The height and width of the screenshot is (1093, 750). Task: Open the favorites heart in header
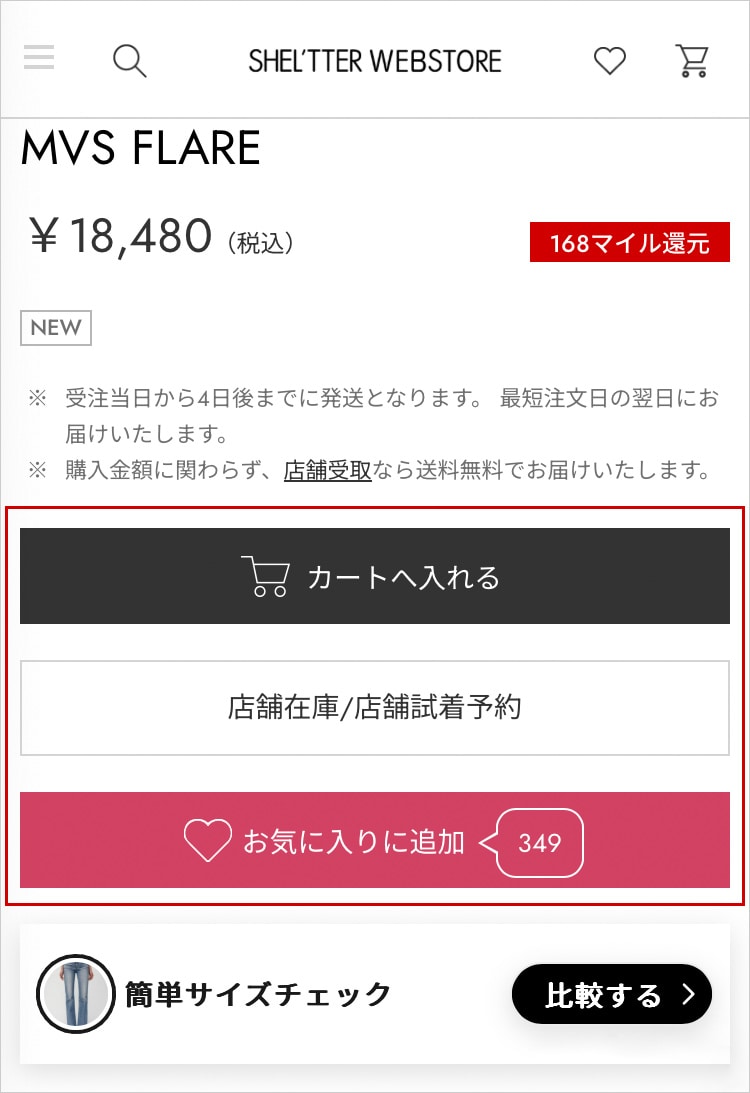click(609, 61)
